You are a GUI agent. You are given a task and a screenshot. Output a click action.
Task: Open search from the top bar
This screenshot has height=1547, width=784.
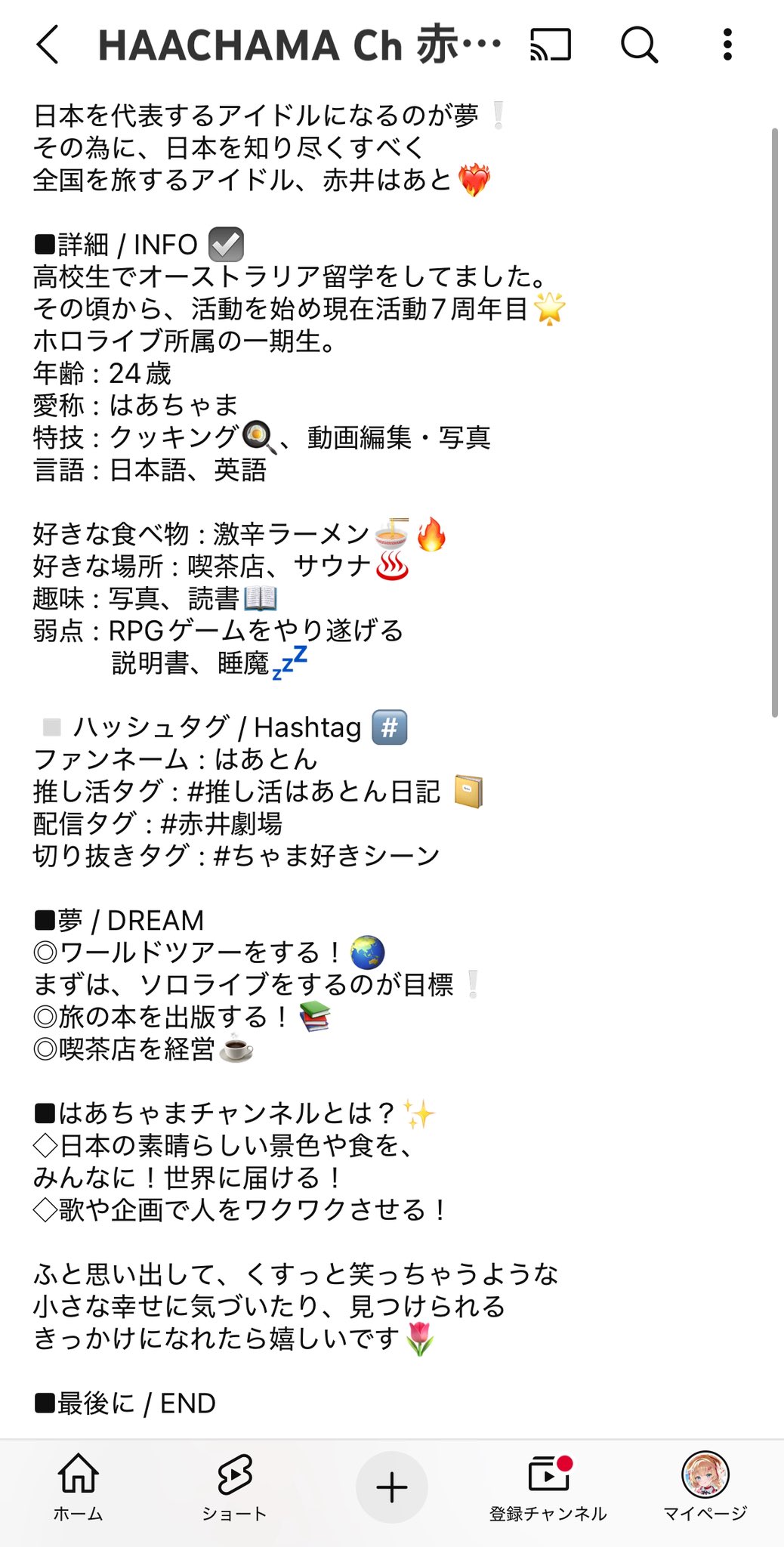(639, 45)
